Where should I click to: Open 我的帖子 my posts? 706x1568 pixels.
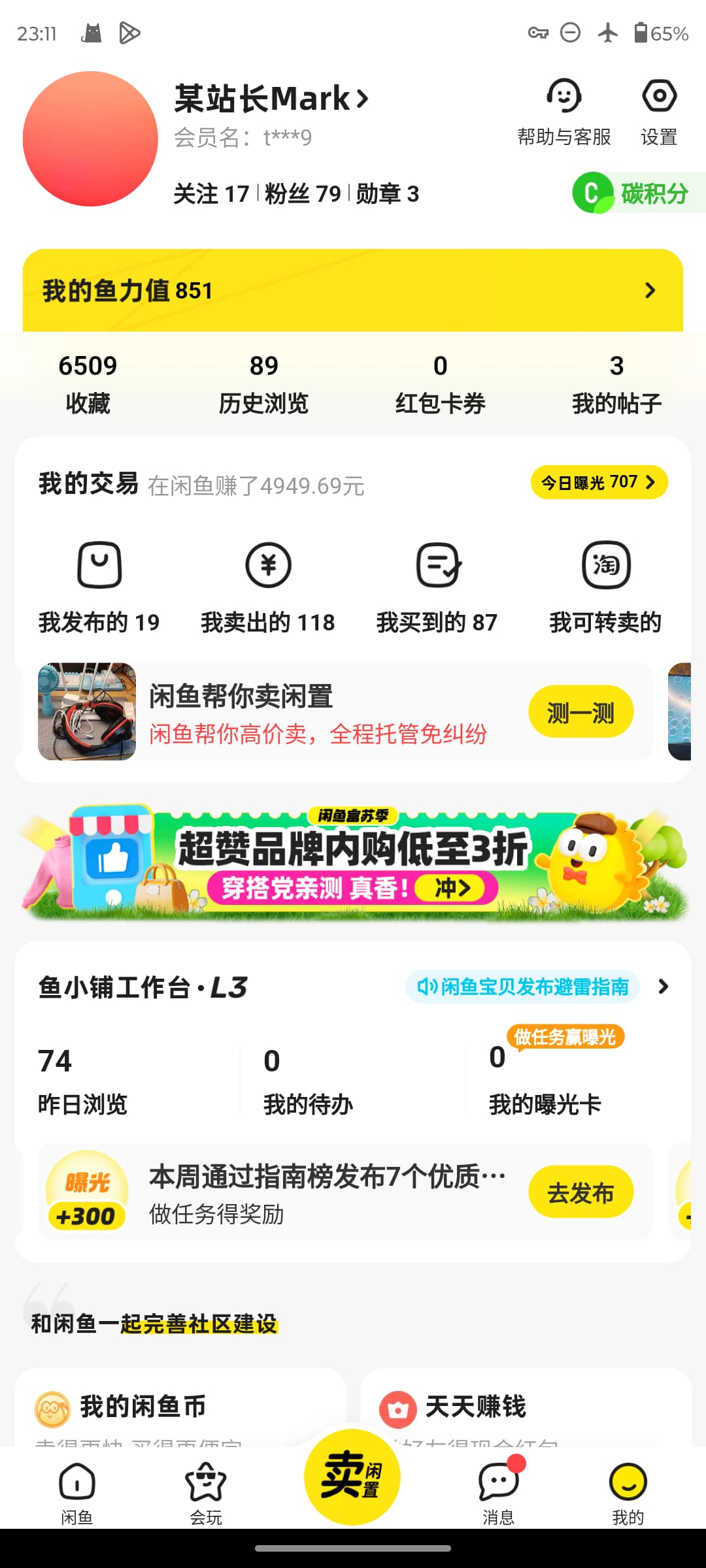tap(616, 384)
